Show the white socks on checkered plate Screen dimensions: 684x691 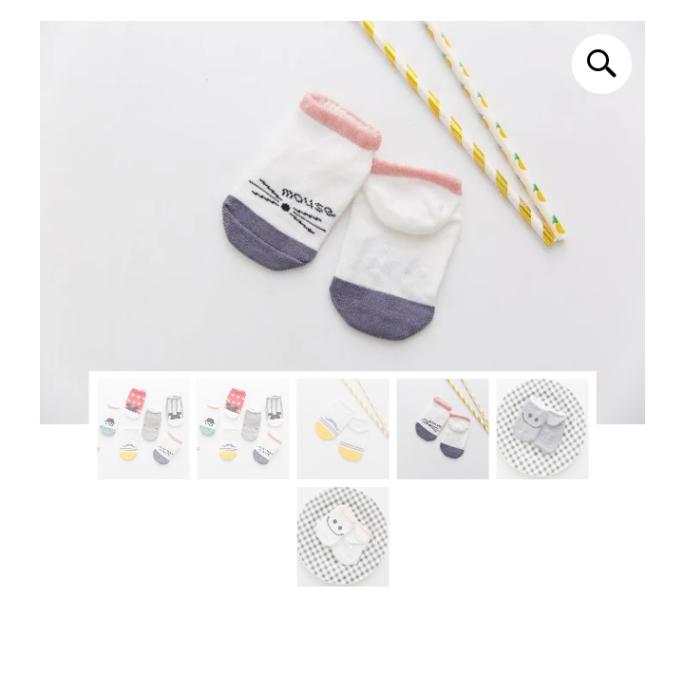(x=342, y=536)
